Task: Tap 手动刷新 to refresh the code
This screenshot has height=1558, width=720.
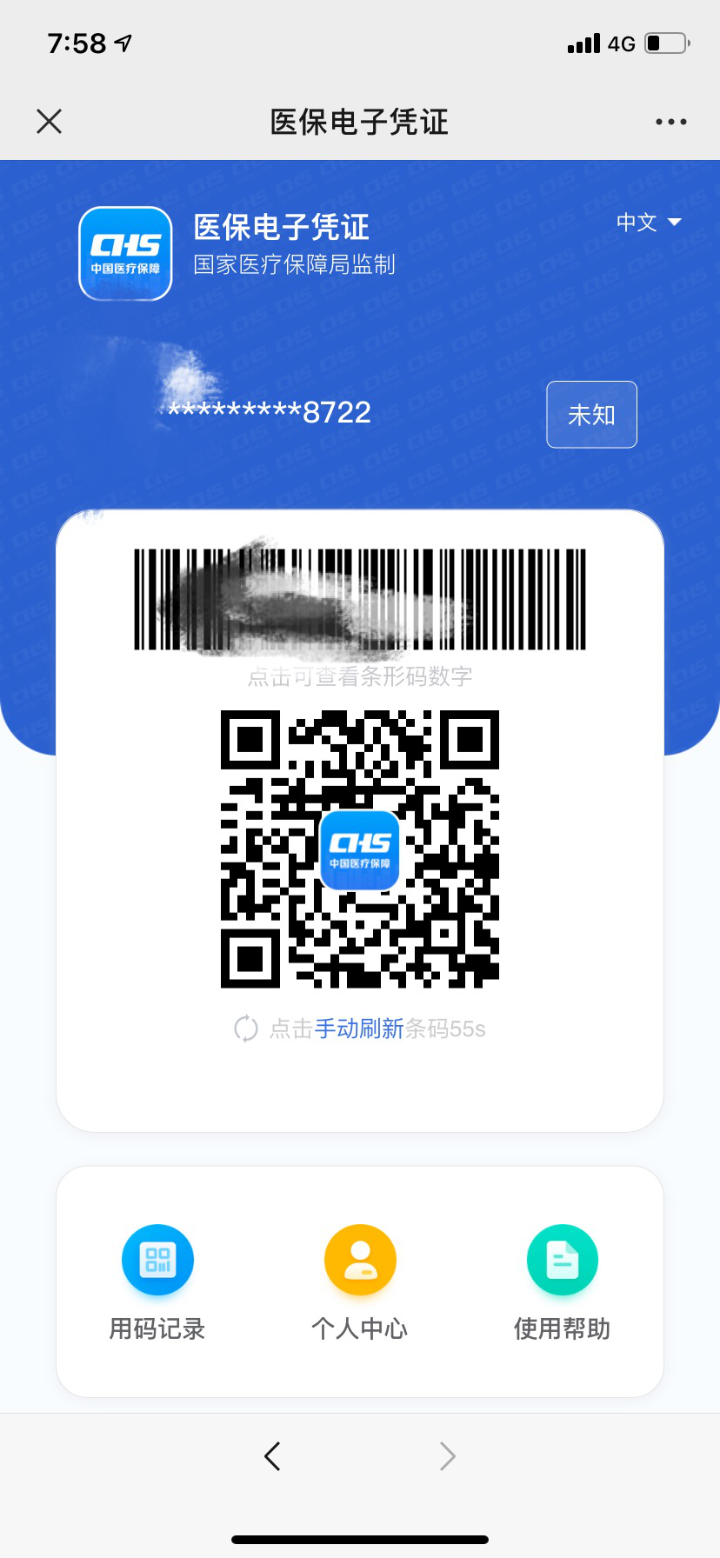Action: (x=359, y=1028)
